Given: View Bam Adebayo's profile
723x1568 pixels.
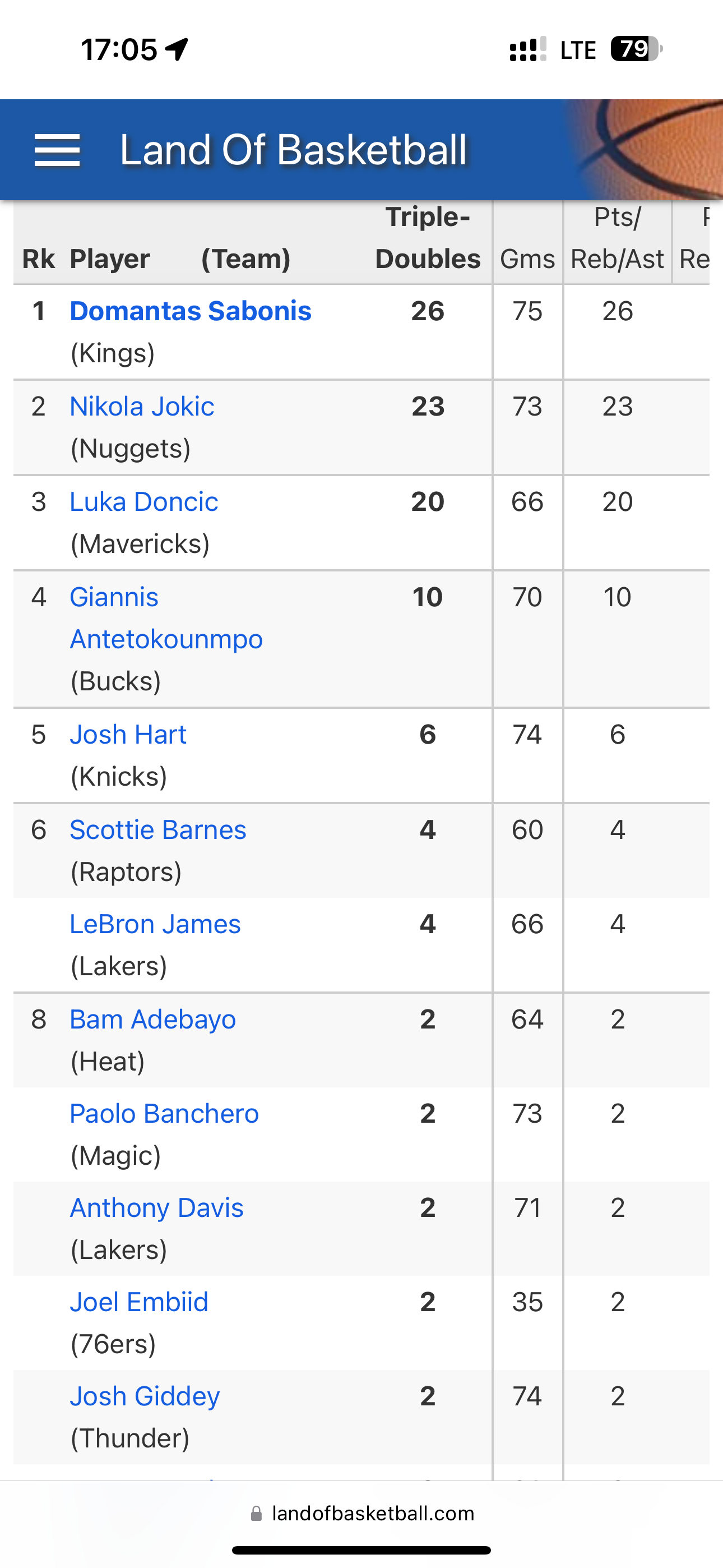Looking at the screenshot, I should click(153, 1020).
